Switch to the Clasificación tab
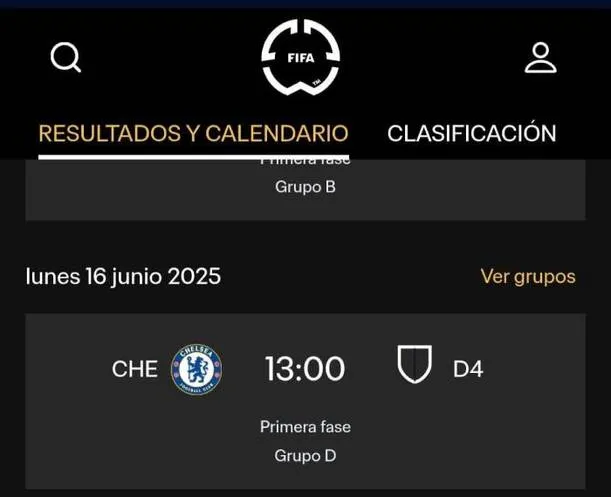611x497 pixels. 471,134
